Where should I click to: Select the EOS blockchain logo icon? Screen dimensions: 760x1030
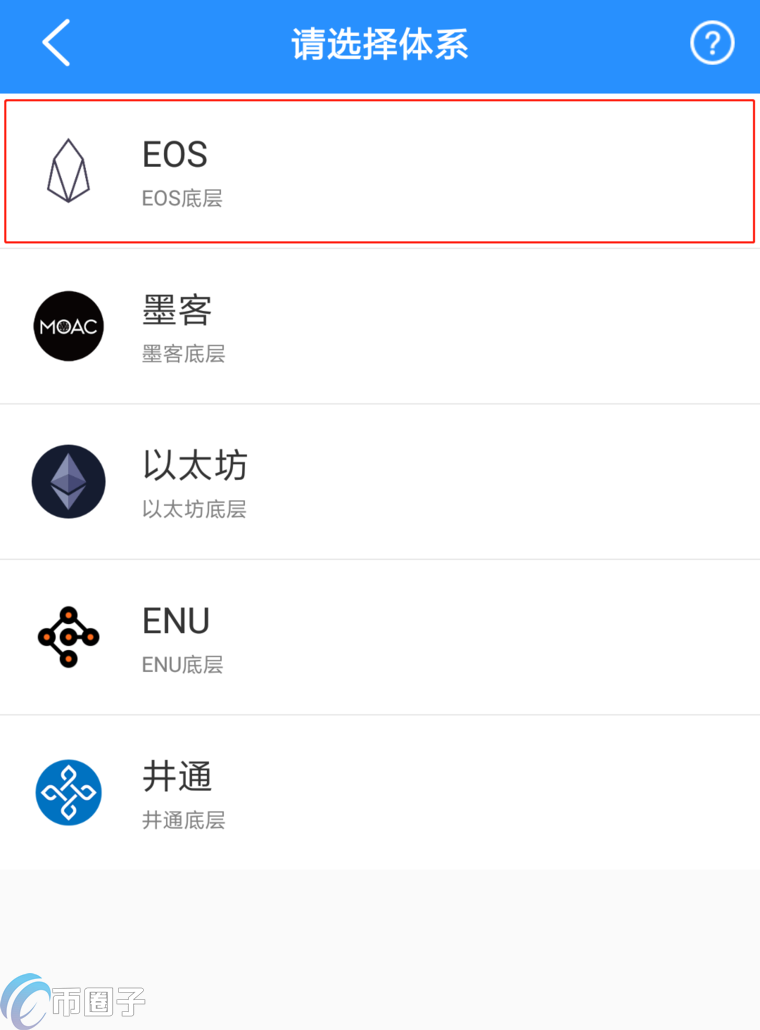[68, 170]
